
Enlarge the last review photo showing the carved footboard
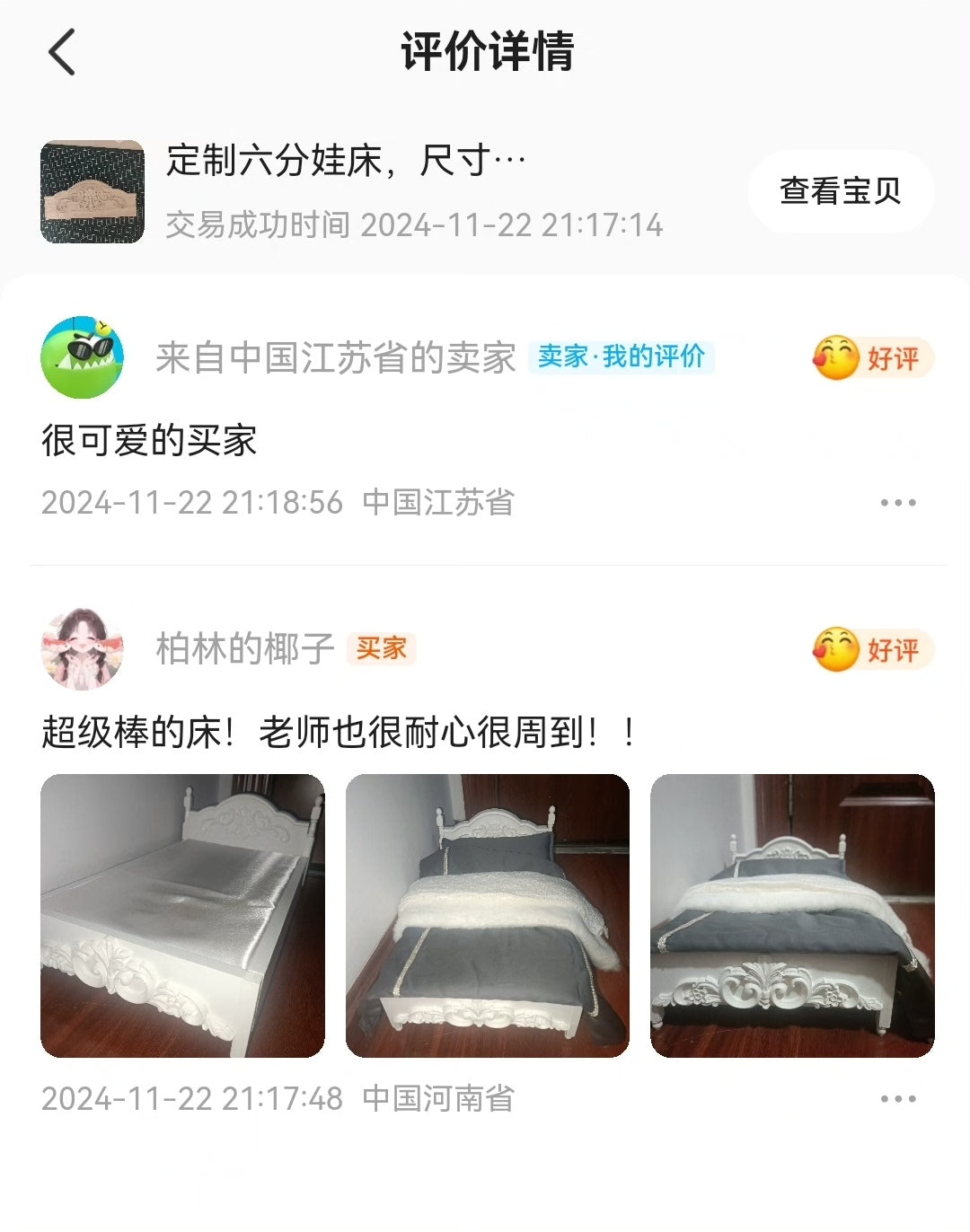(791, 915)
